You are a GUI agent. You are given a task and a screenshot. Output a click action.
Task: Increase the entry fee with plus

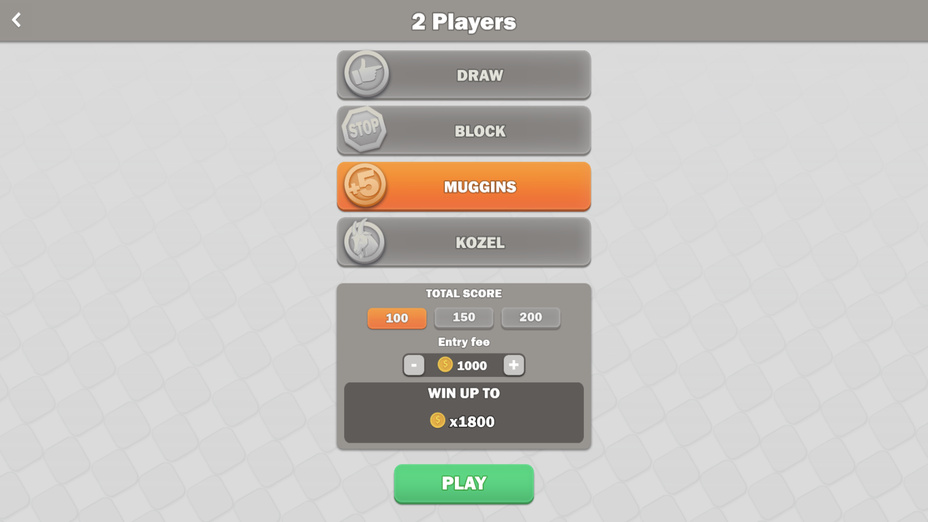[x=513, y=365]
